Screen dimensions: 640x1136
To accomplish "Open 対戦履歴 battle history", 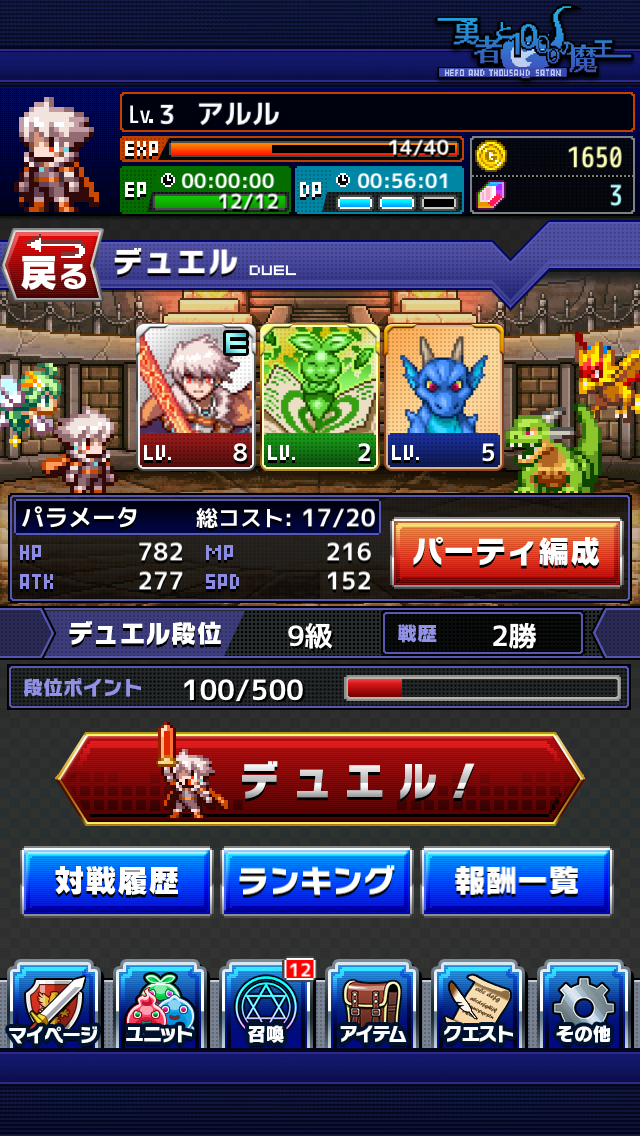I will pyautogui.click(x=117, y=882).
